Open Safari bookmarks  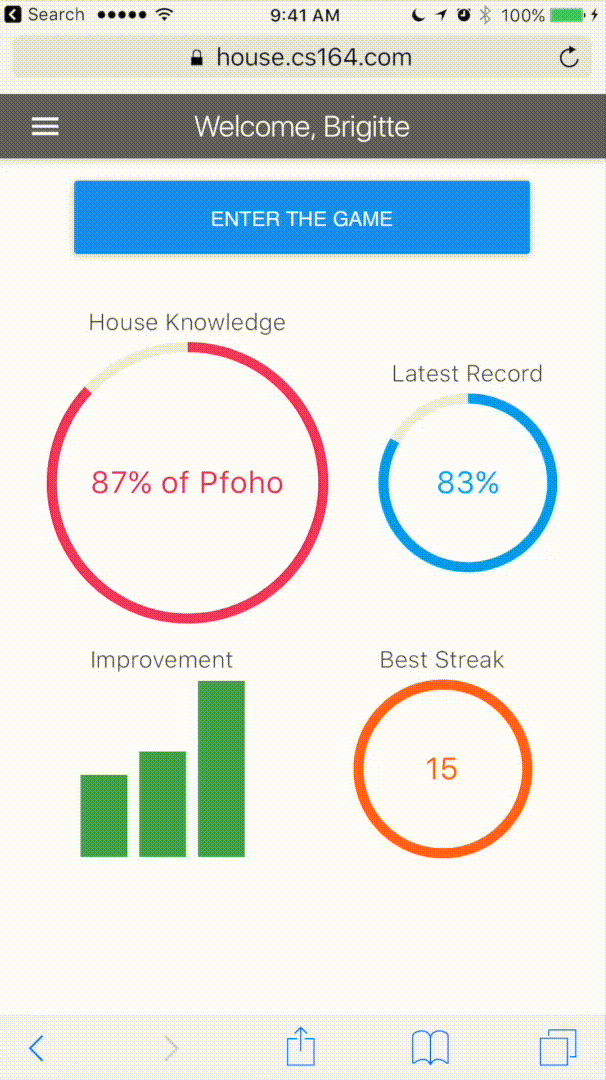[x=430, y=1048]
